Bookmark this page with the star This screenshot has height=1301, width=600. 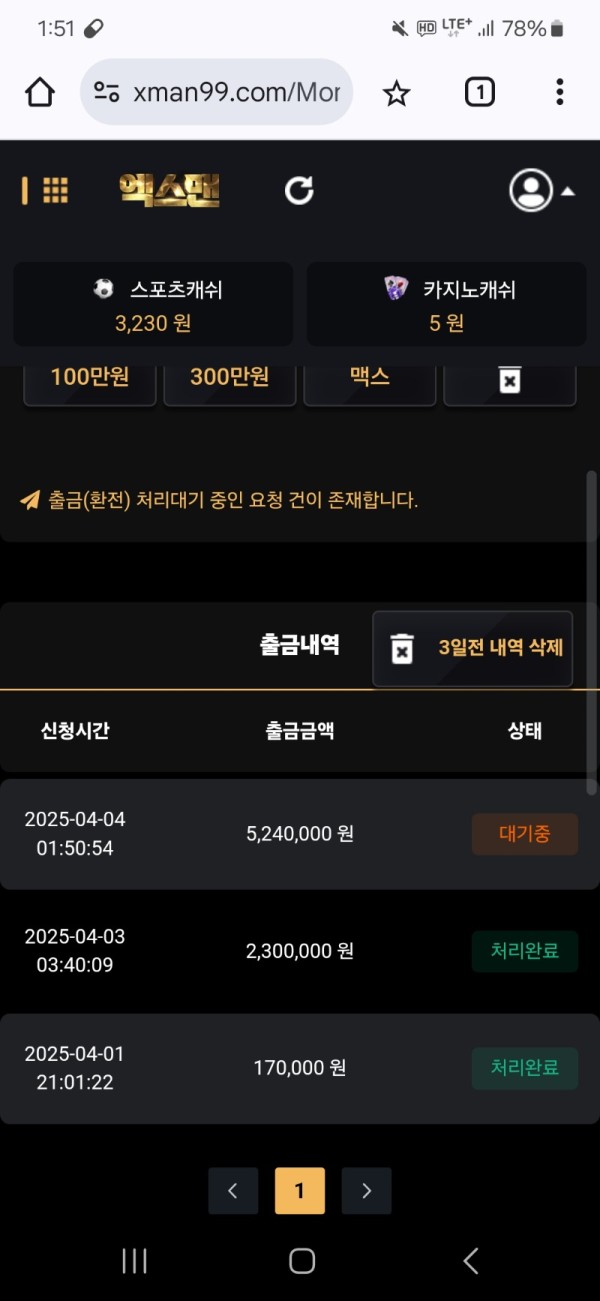point(397,93)
